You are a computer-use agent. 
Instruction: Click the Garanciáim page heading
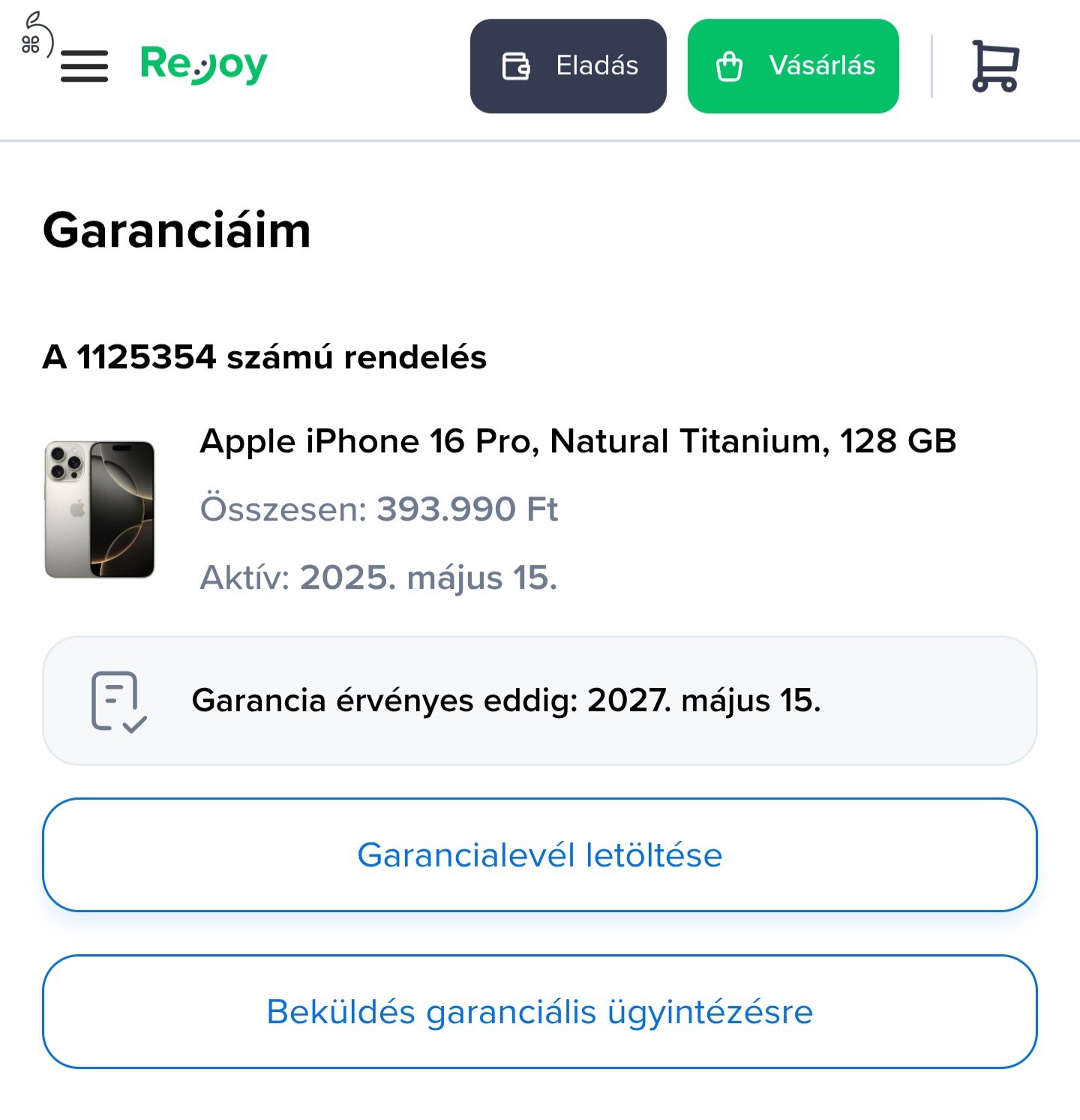(176, 232)
